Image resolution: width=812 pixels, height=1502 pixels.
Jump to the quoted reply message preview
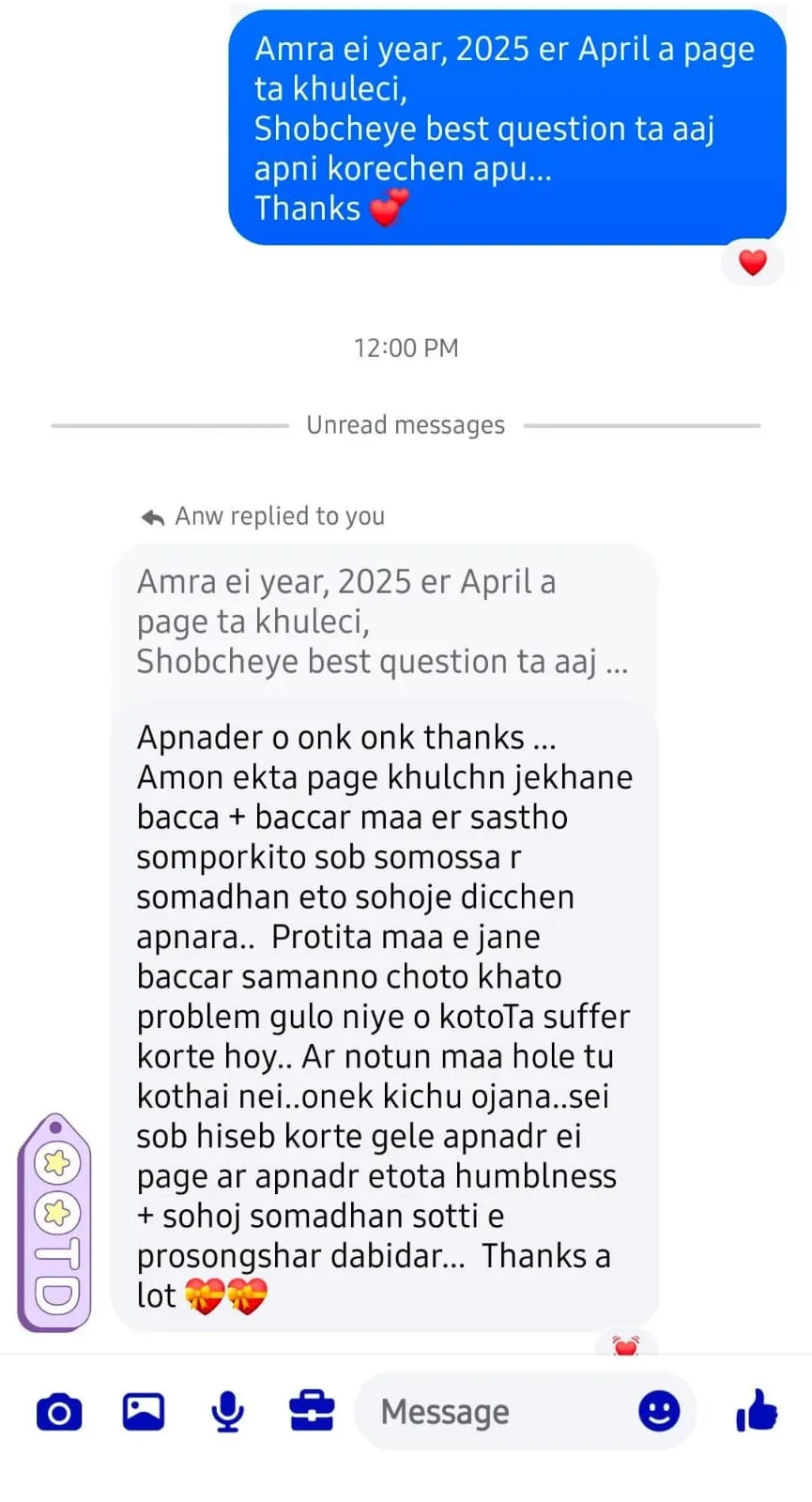pyautogui.click(x=383, y=622)
